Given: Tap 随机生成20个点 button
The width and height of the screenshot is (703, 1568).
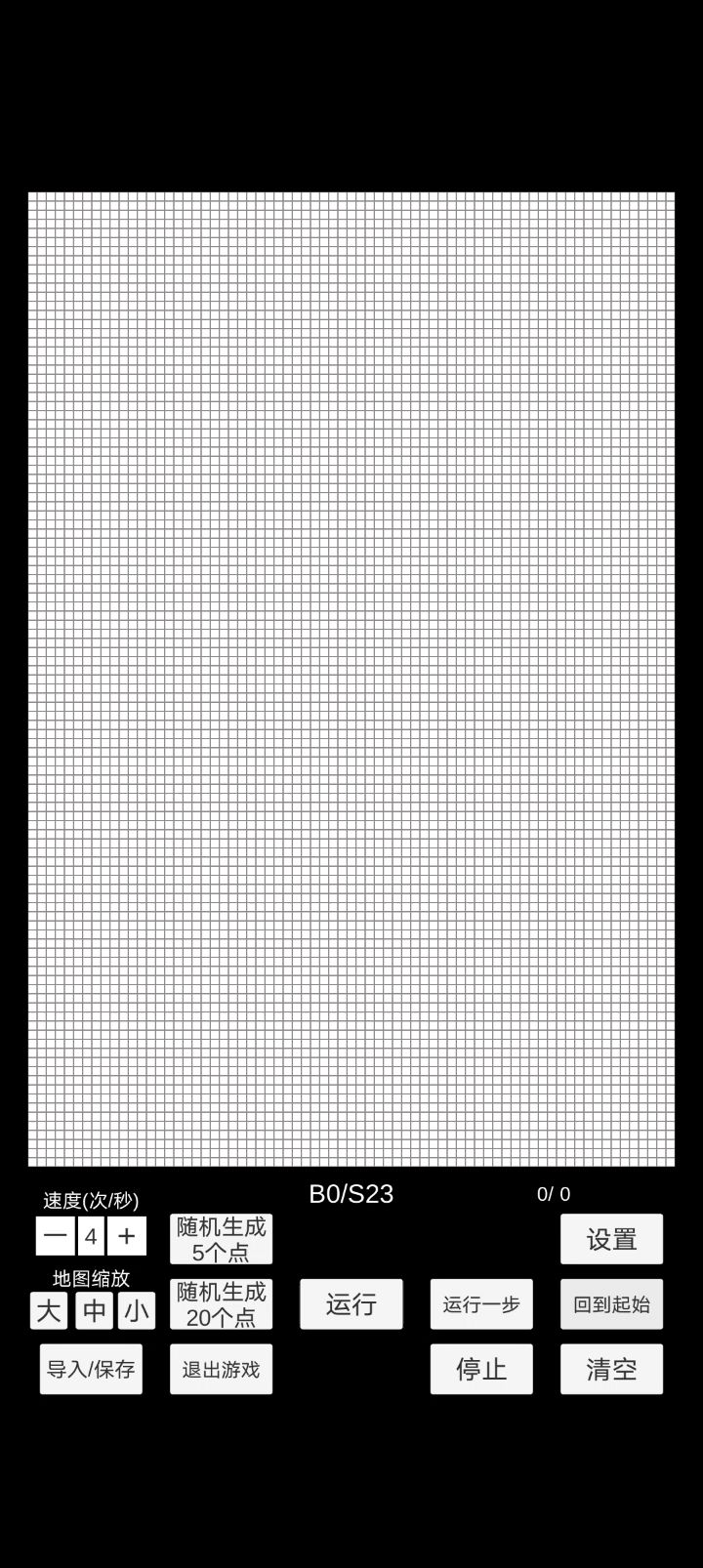Looking at the screenshot, I should (x=222, y=1304).
